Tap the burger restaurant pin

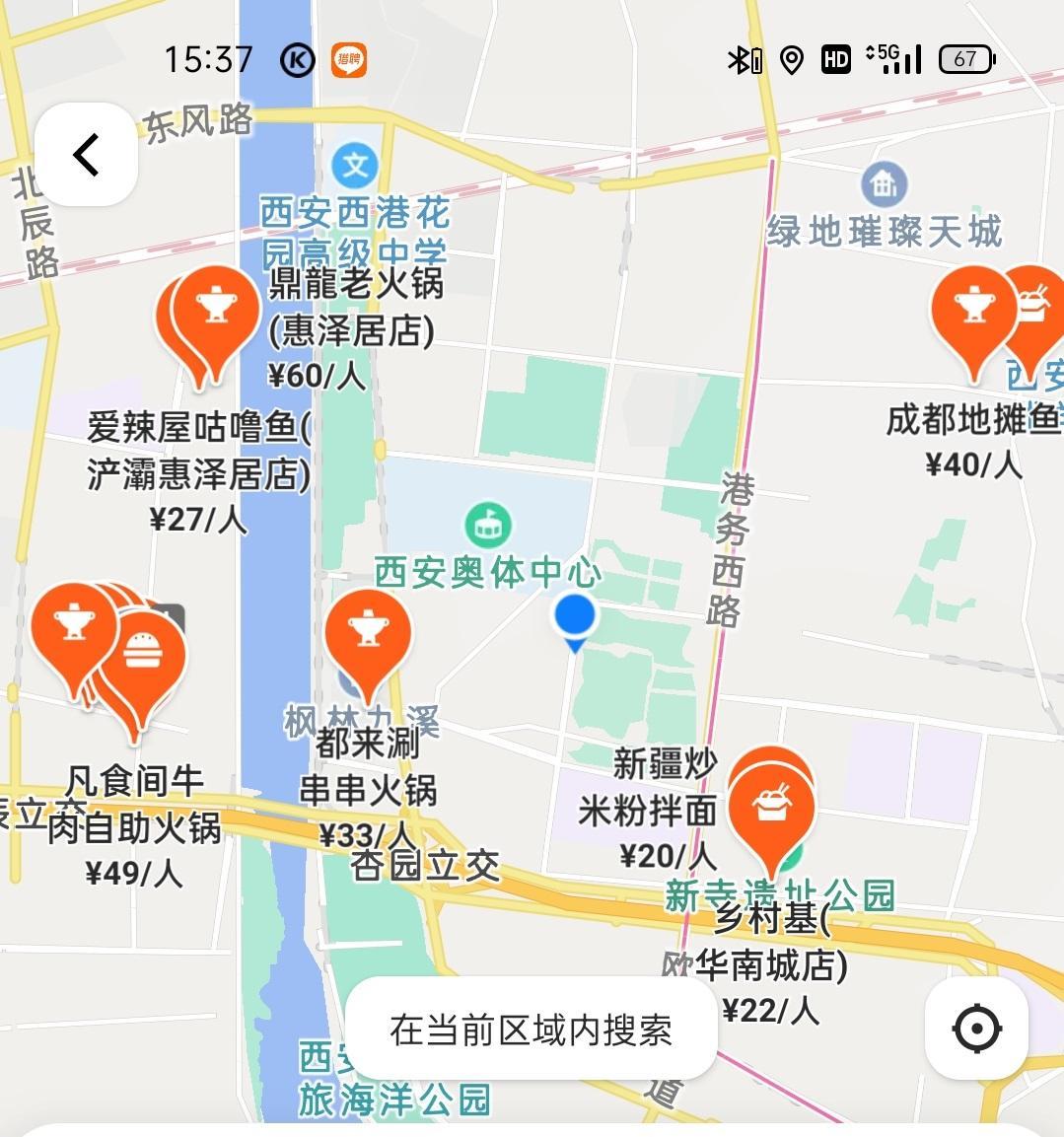point(144,655)
